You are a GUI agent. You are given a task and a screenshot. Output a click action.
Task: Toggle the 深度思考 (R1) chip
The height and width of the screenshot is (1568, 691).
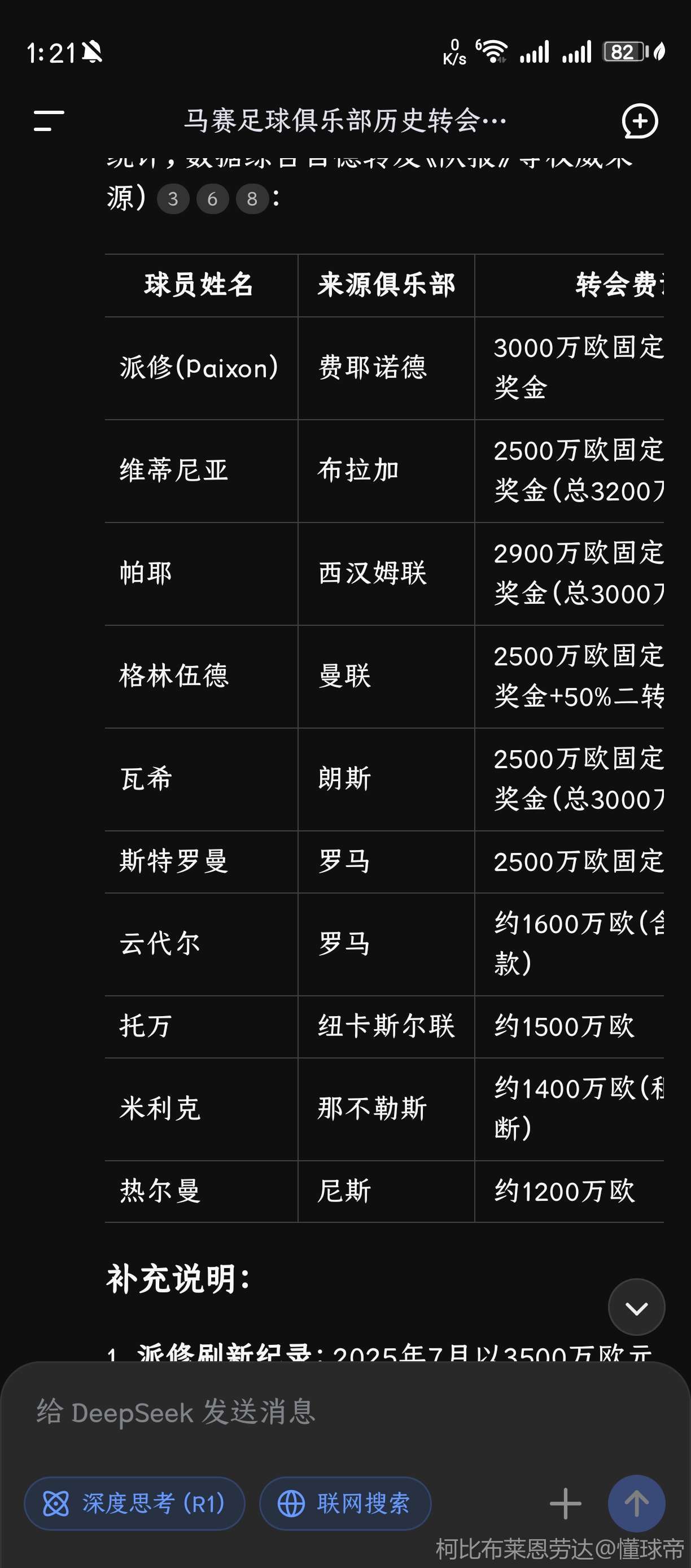point(134,1504)
